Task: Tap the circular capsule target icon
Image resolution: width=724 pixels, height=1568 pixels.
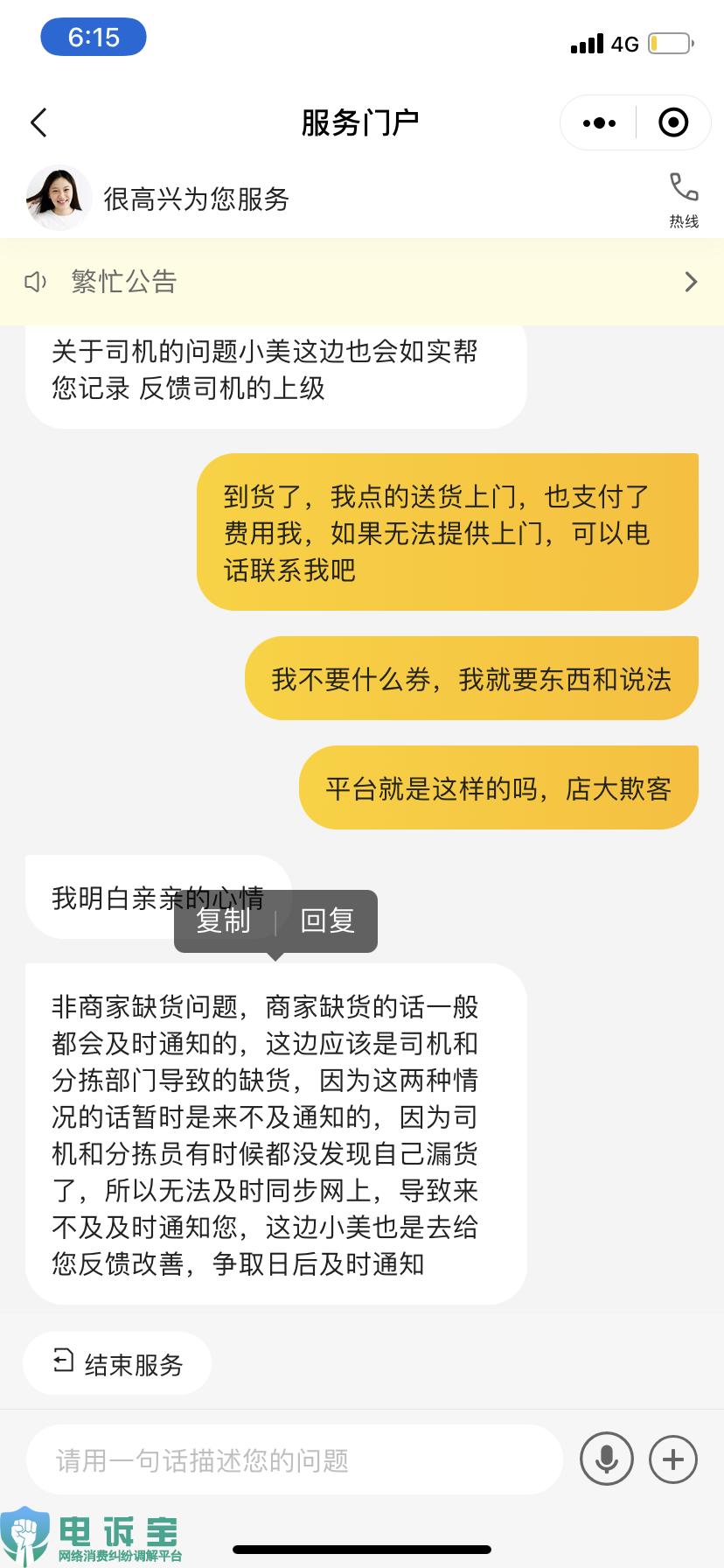Action: [x=673, y=122]
